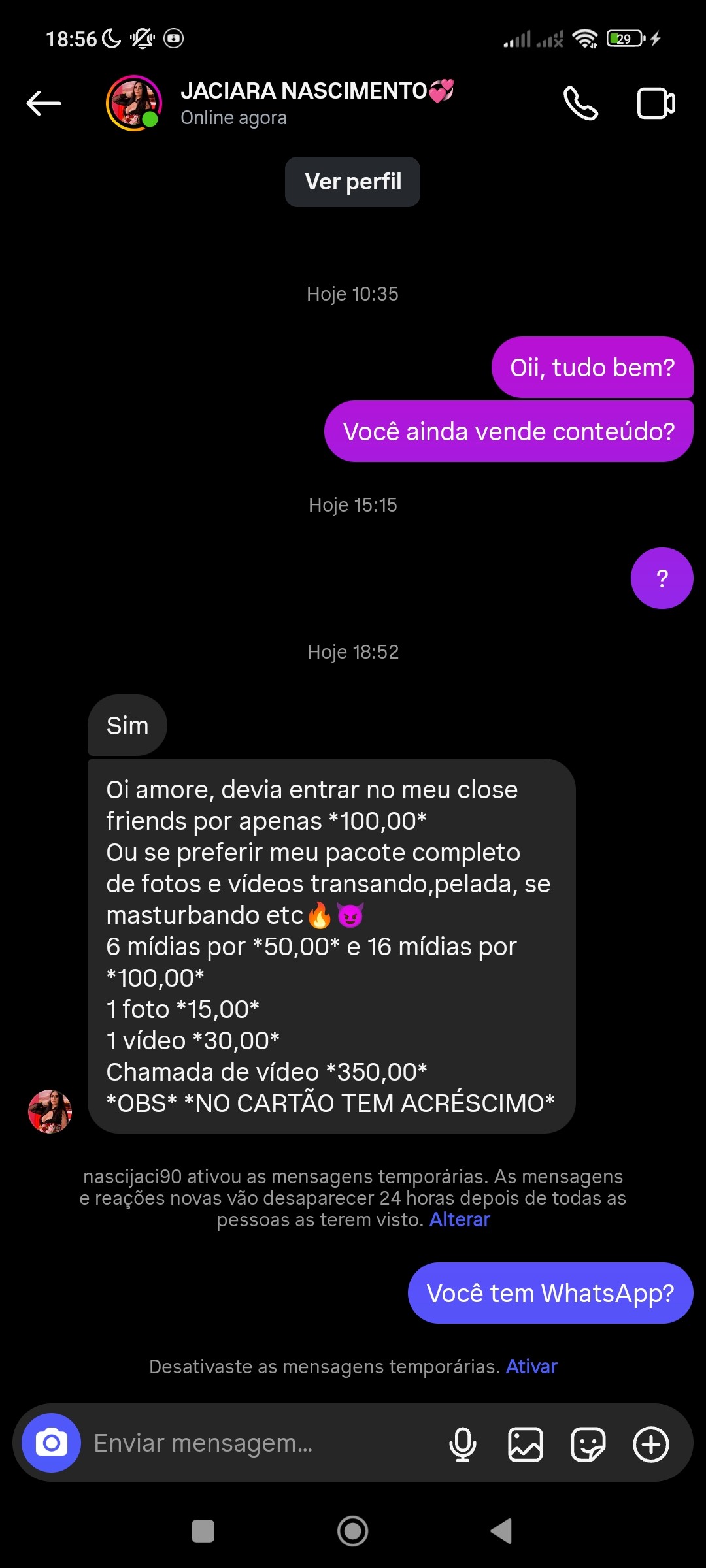This screenshot has width=706, height=1568.
Task: Tap the Alterar link for temporary messages
Action: [x=460, y=1220]
